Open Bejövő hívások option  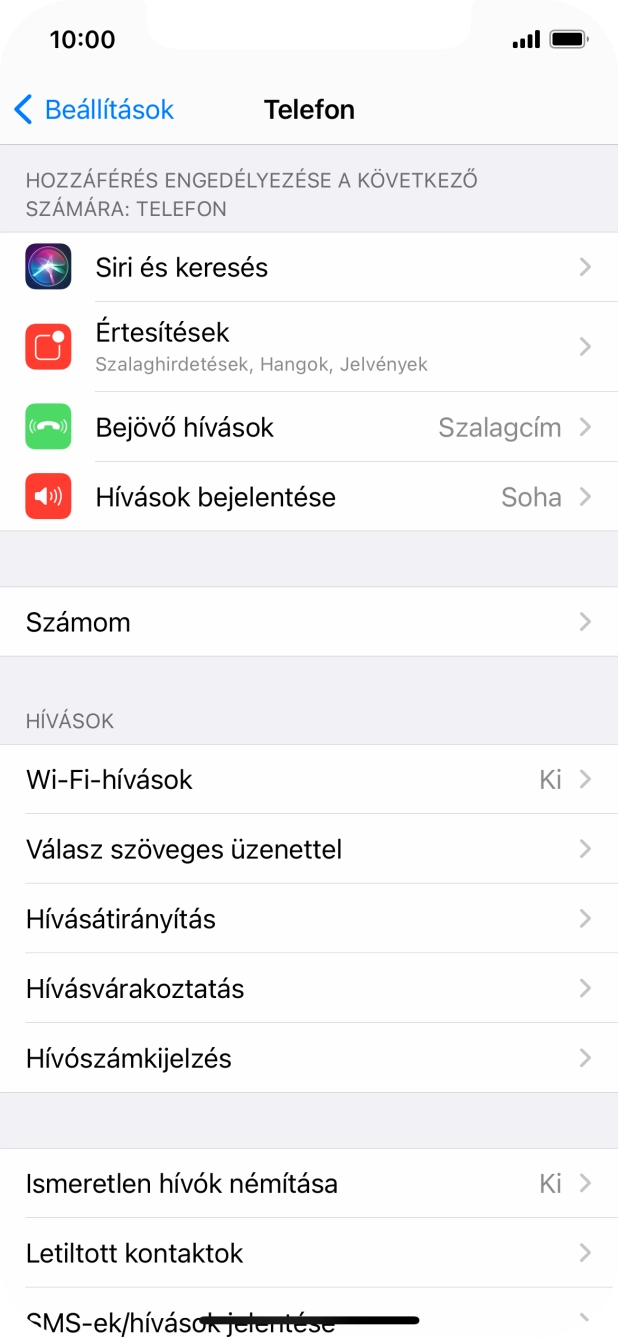[x=308, y=428]
